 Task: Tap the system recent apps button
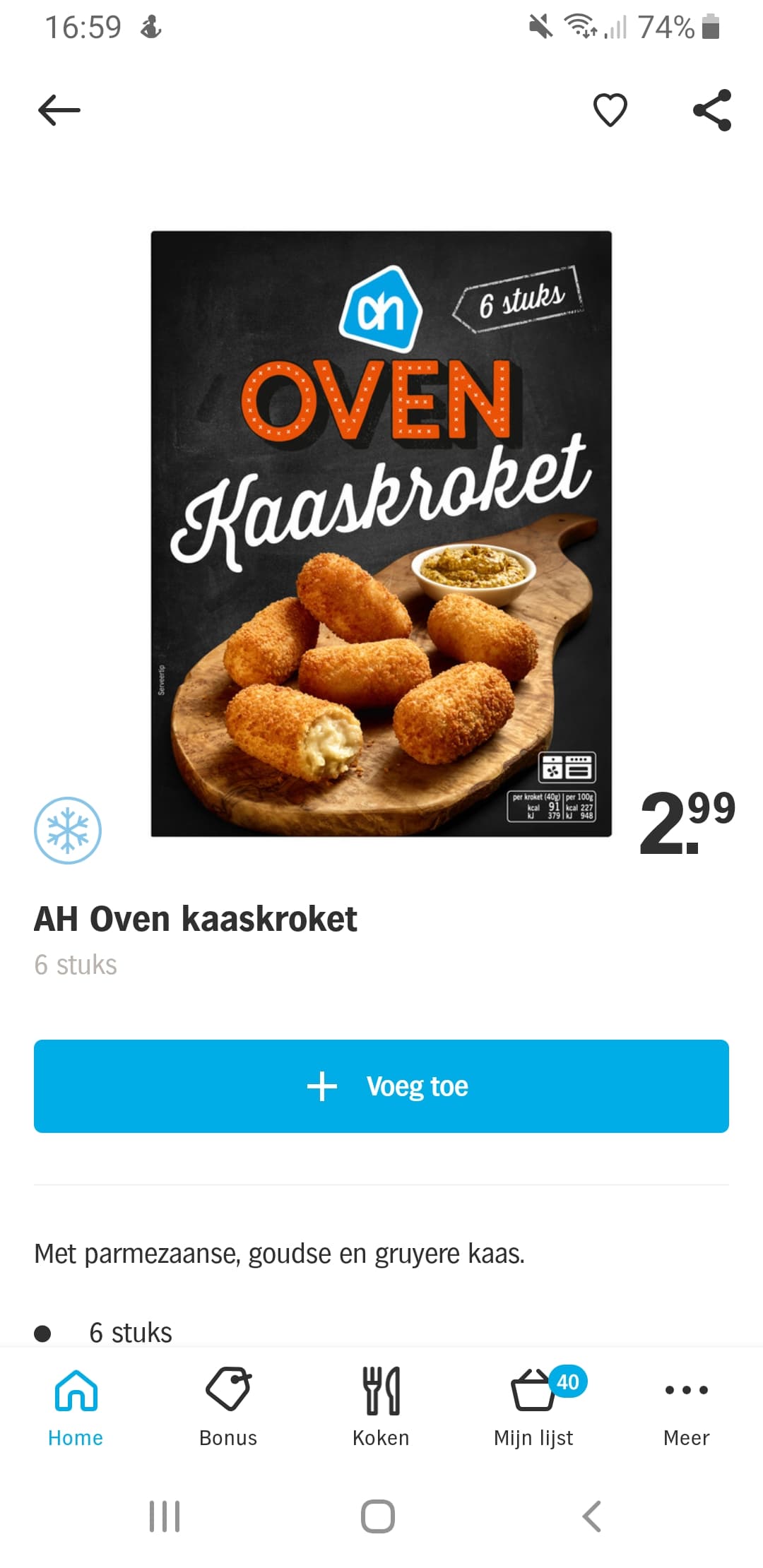[x=165, y=1516]
